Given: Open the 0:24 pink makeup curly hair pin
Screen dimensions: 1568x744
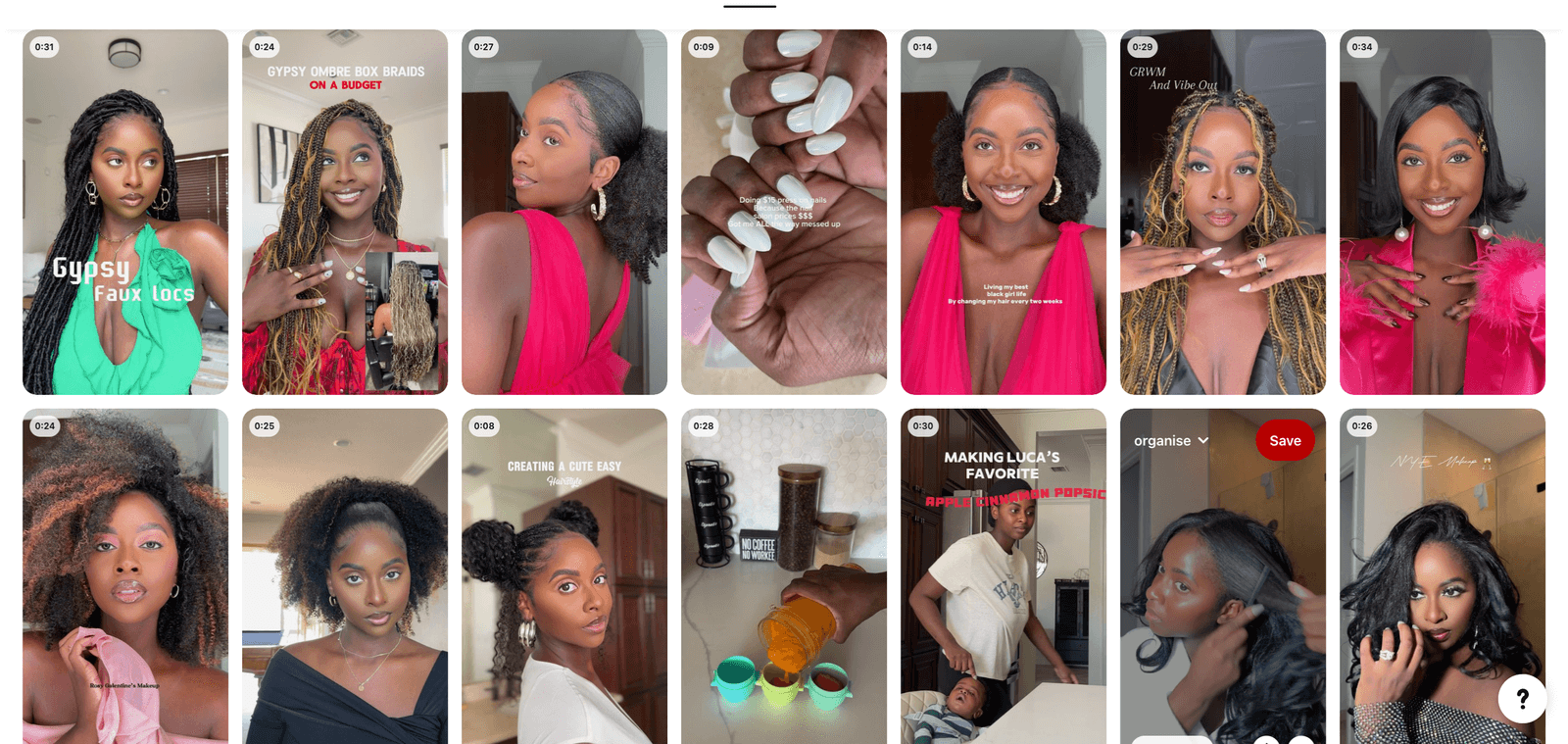Looking at the screenshot, I should click(x=125, y=576).
